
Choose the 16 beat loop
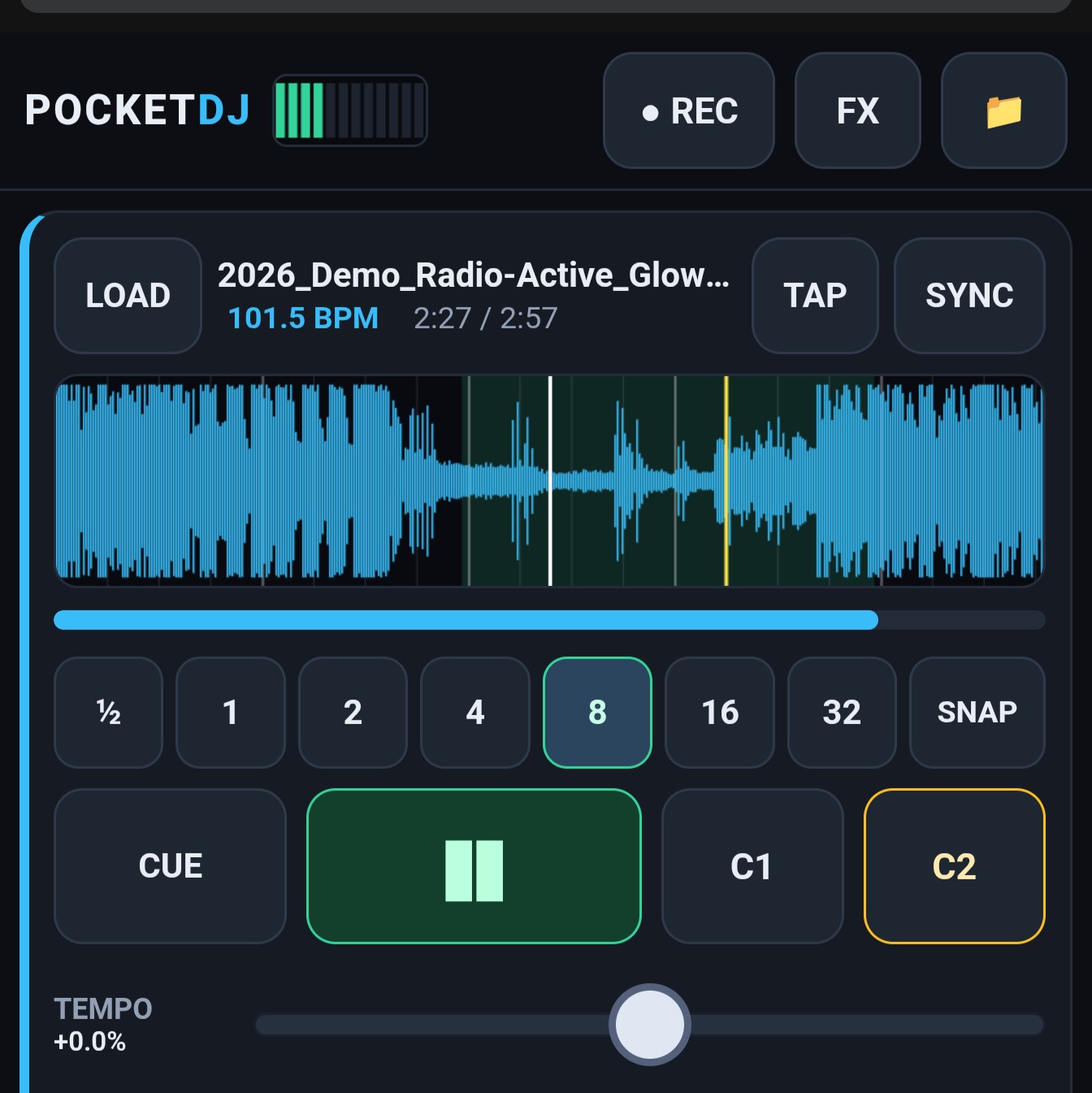coord(720,712)
